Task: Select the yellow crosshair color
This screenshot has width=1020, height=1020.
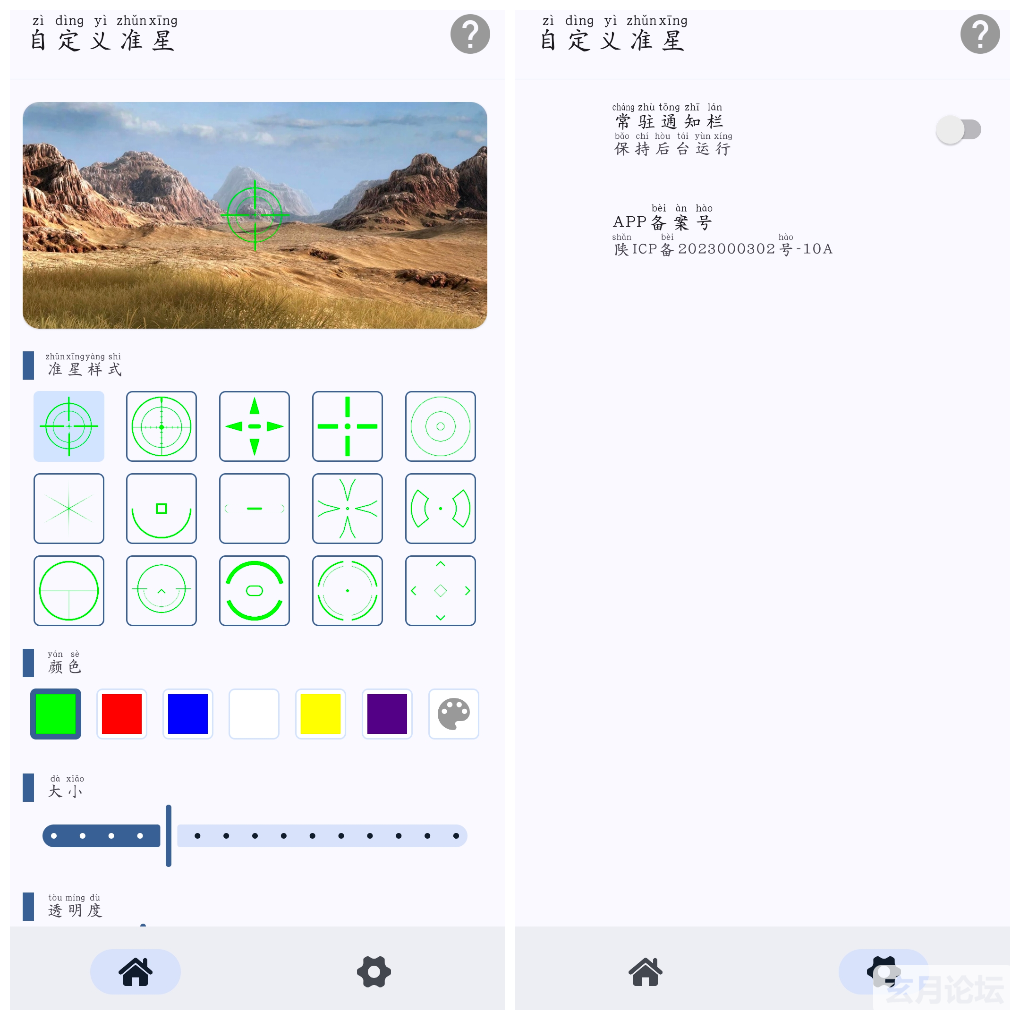Action: [320, 714]
